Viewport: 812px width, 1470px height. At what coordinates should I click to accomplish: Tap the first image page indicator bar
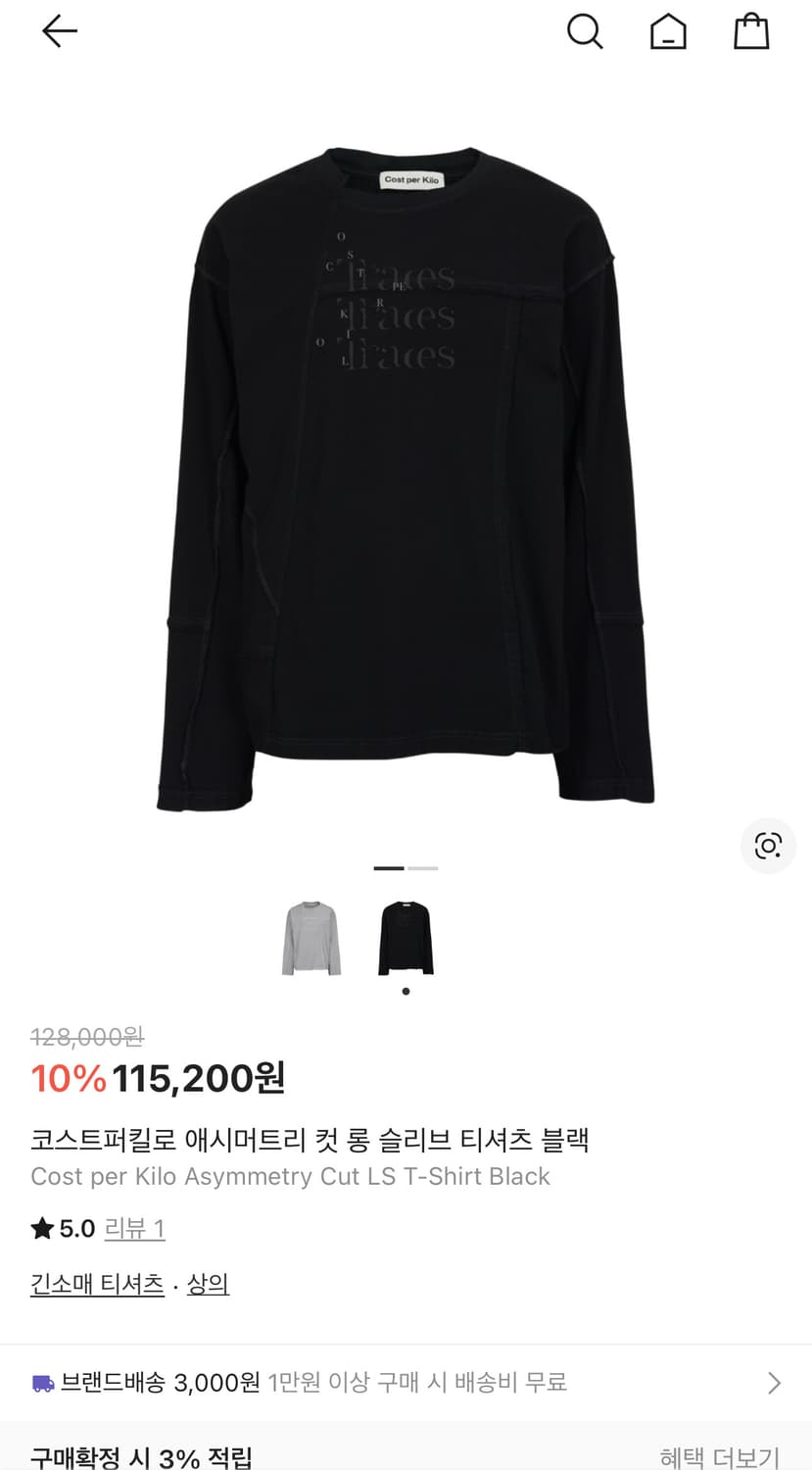391,868
